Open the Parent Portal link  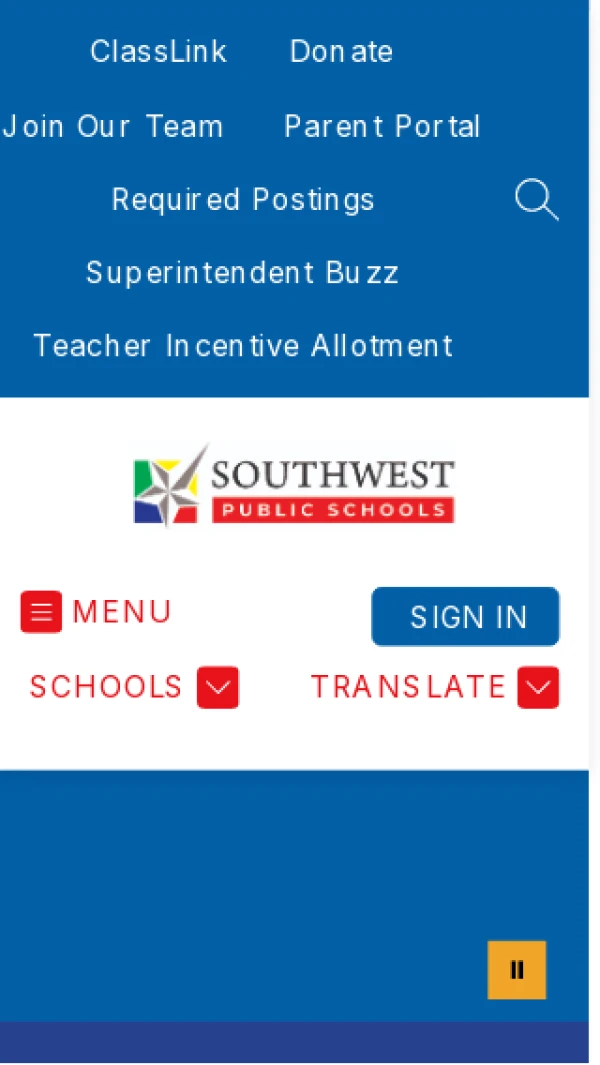coord(382,127)
